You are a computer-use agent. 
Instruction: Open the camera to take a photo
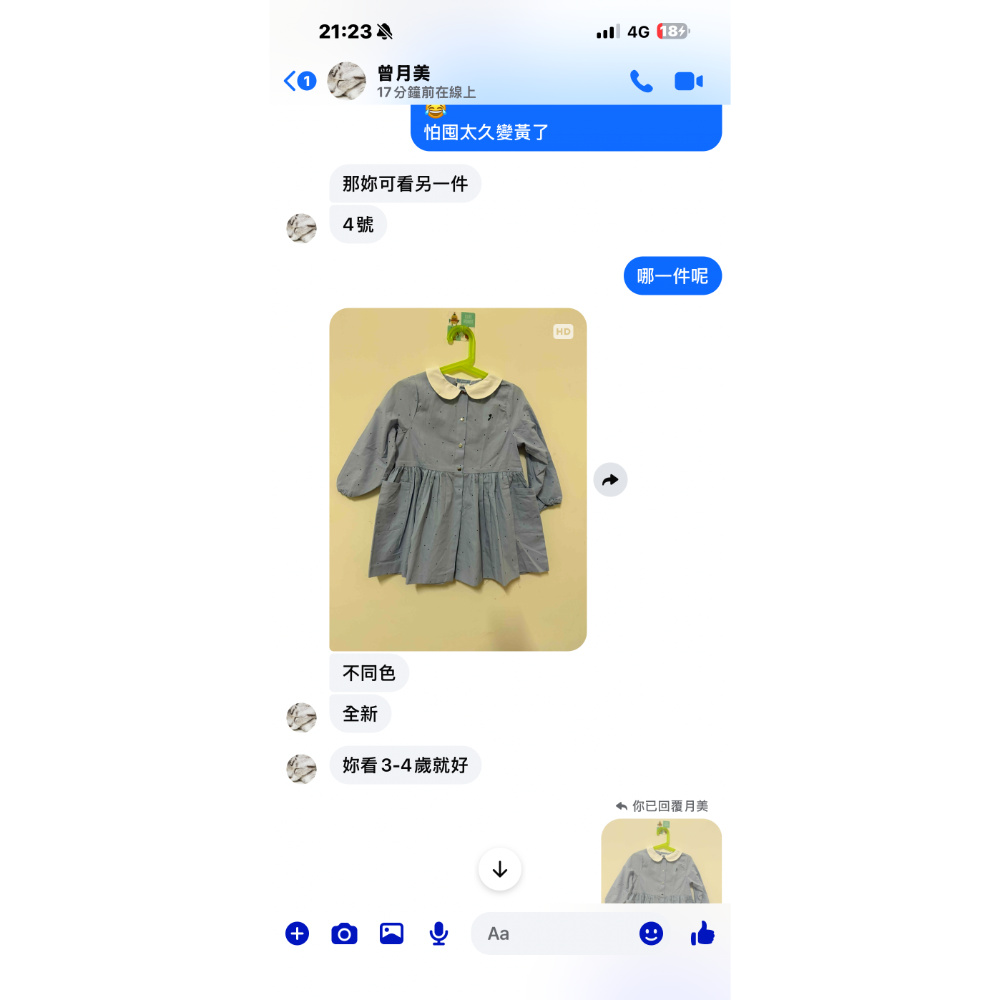pos(344,933)
